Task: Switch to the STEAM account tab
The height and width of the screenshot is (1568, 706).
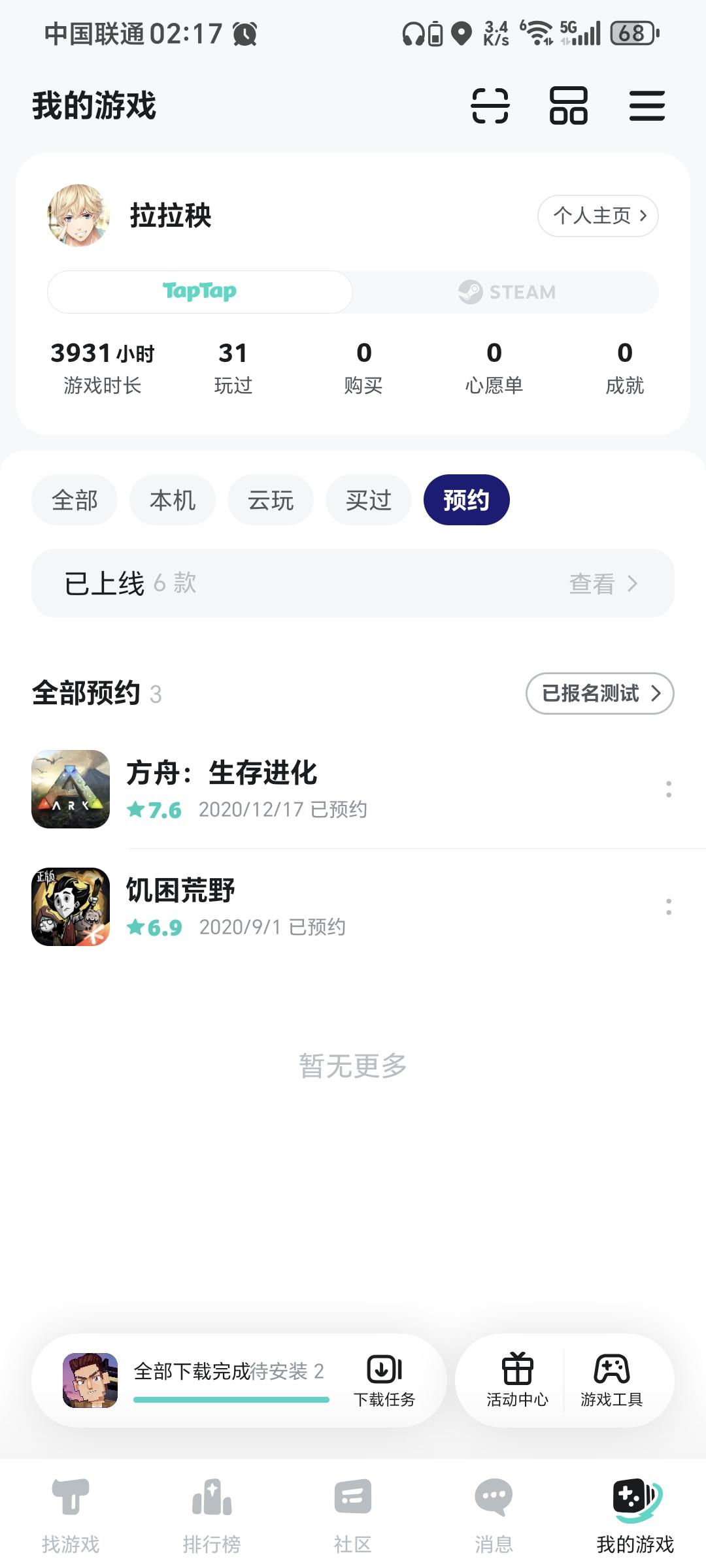Action: point(507,292)
